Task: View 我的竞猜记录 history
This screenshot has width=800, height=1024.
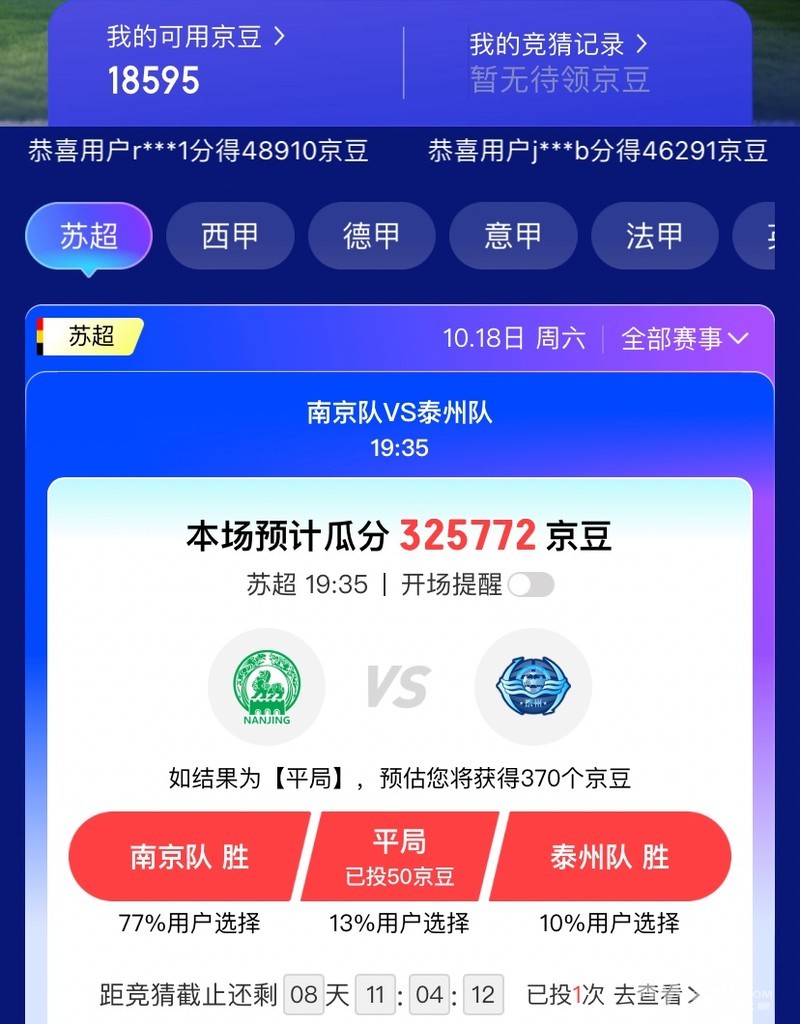Action: [559, 44]
